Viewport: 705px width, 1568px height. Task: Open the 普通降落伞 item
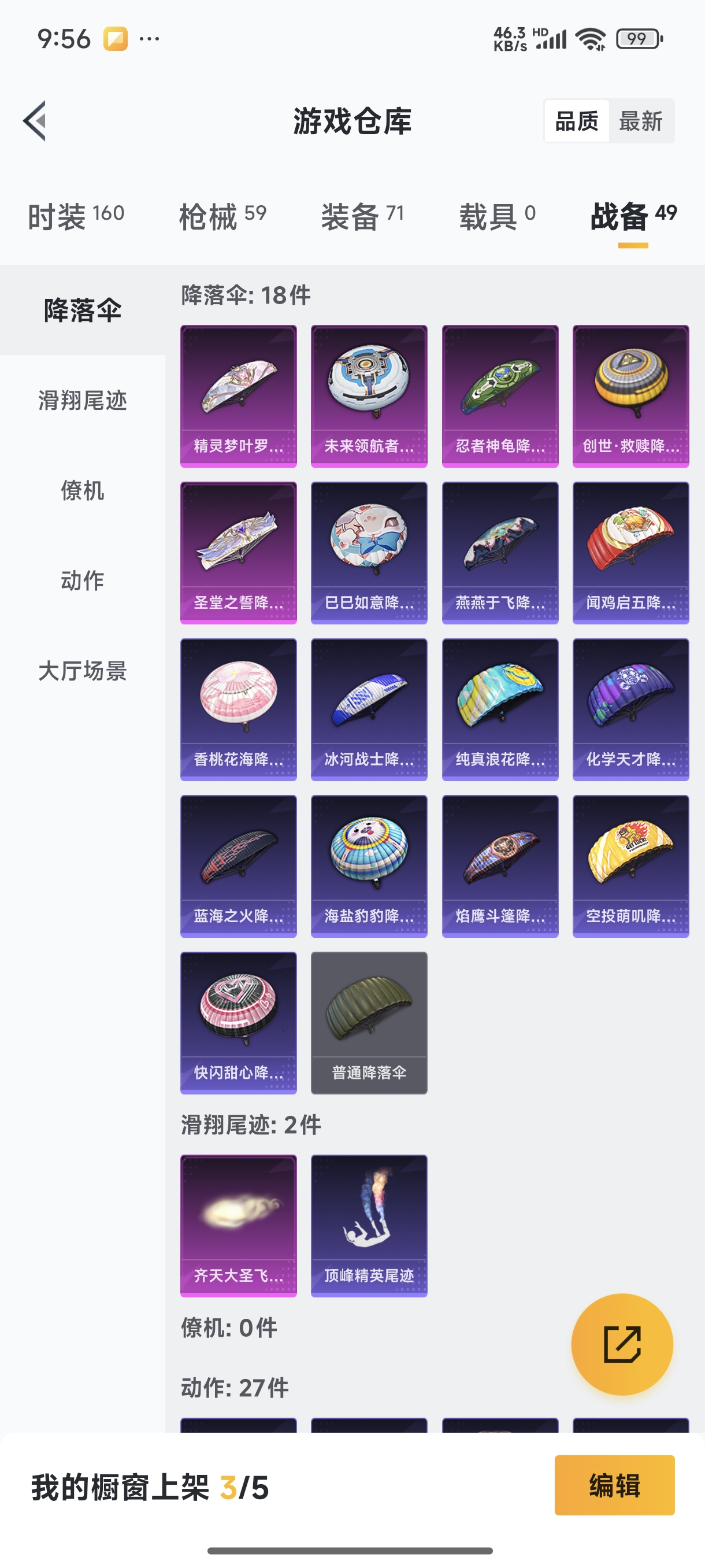(369, 1023)
